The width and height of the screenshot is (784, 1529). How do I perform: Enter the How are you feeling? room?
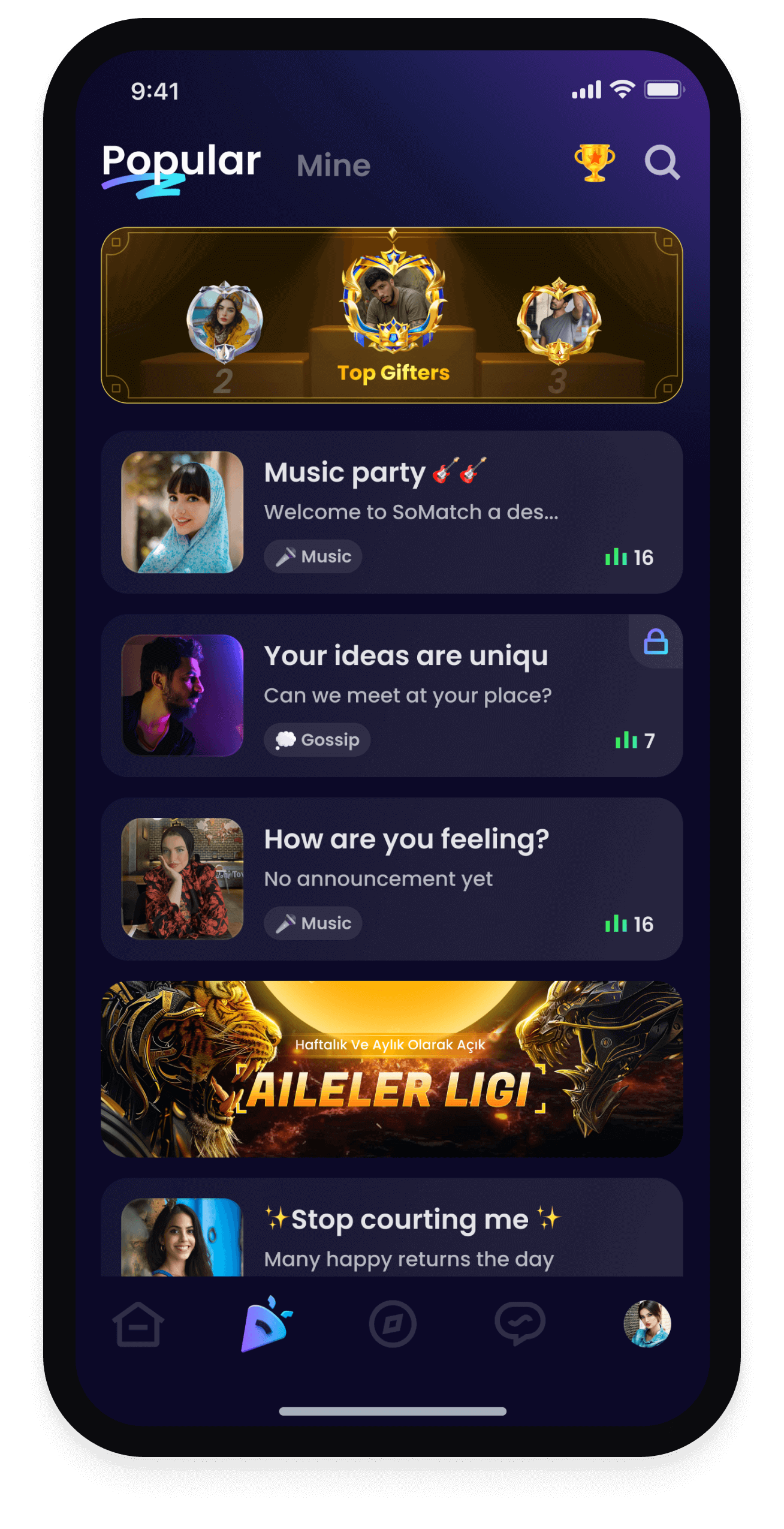point(392,879)
